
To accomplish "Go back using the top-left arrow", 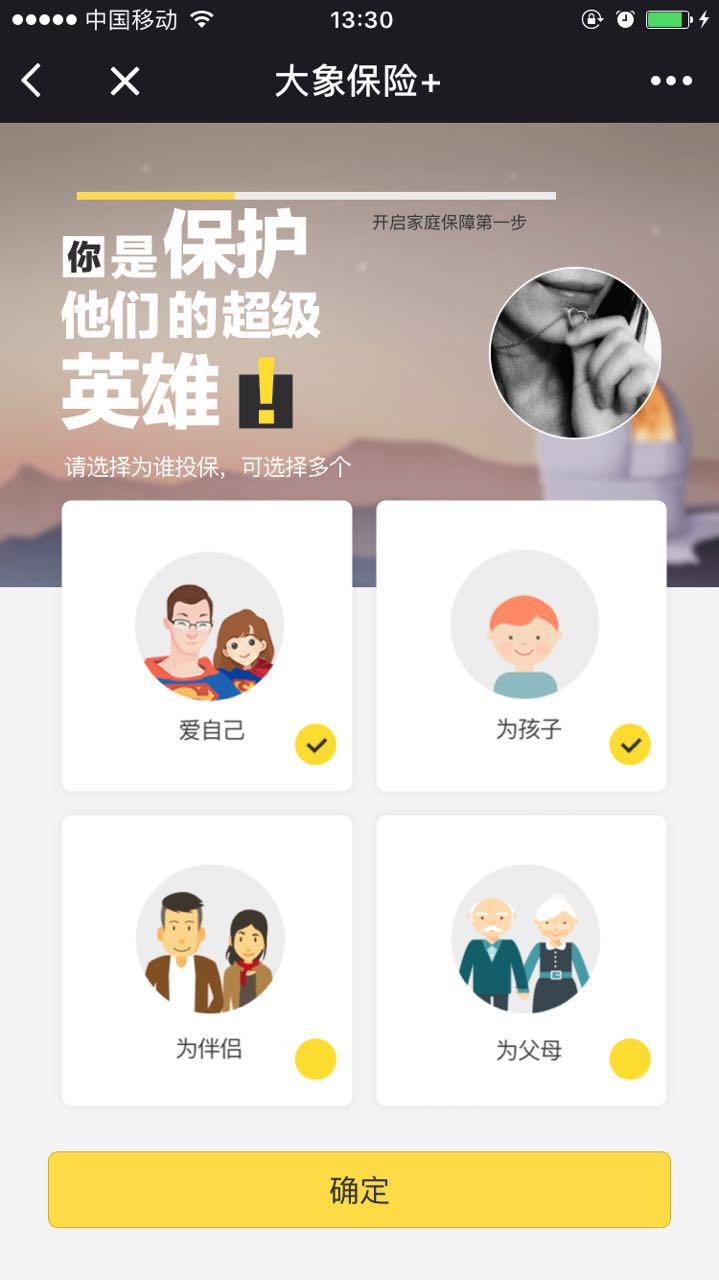I will [x=32, y=81].
